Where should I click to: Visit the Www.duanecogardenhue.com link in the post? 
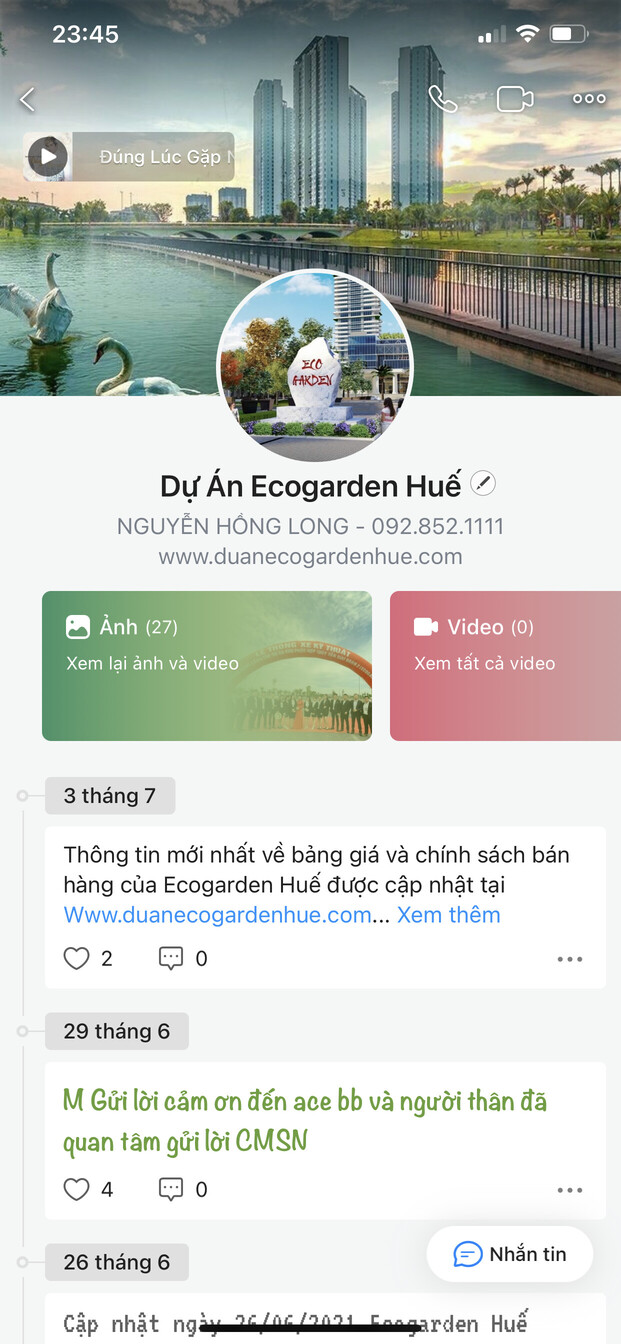[x=217, y=915]
